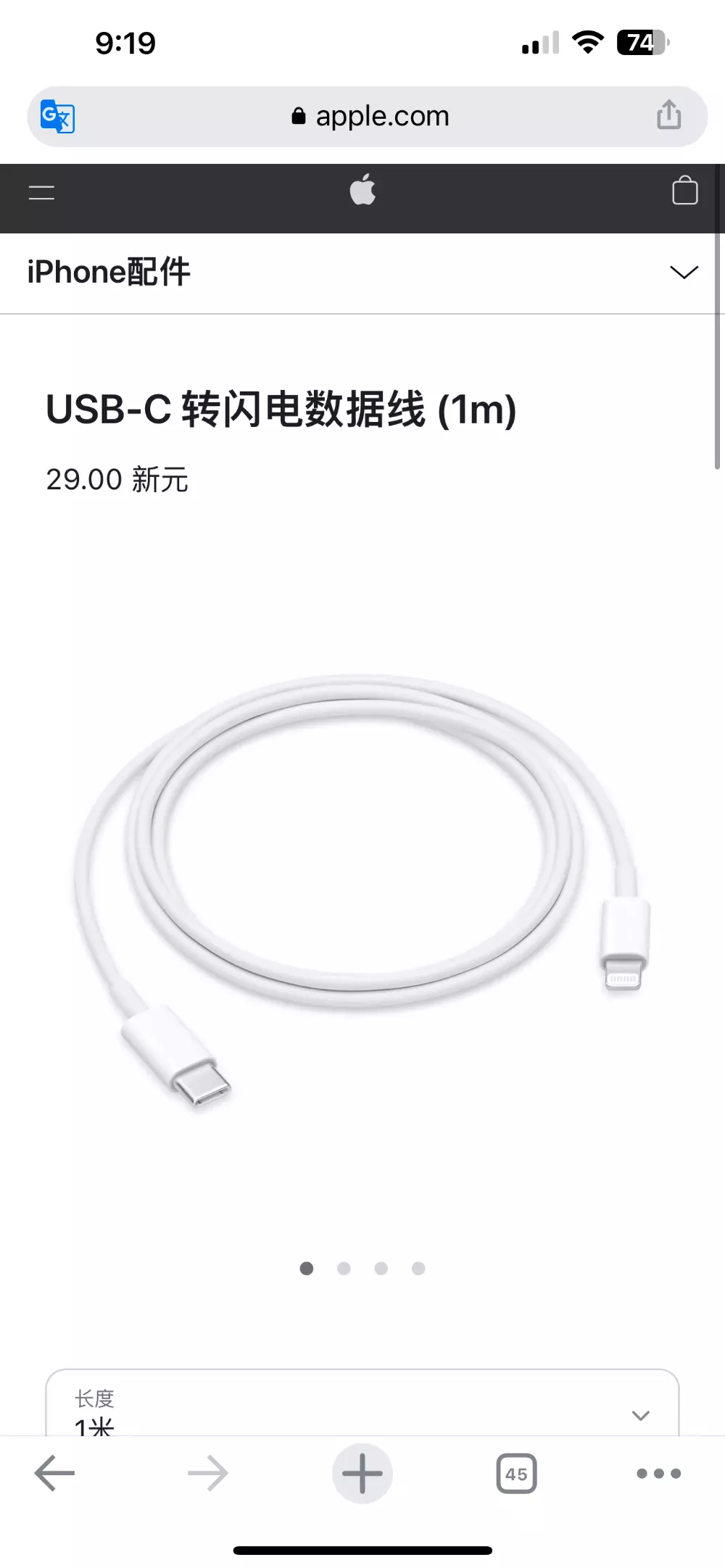Open the browser more options menu
This screenshot has width=725, height=1568.
[658, 1473]
